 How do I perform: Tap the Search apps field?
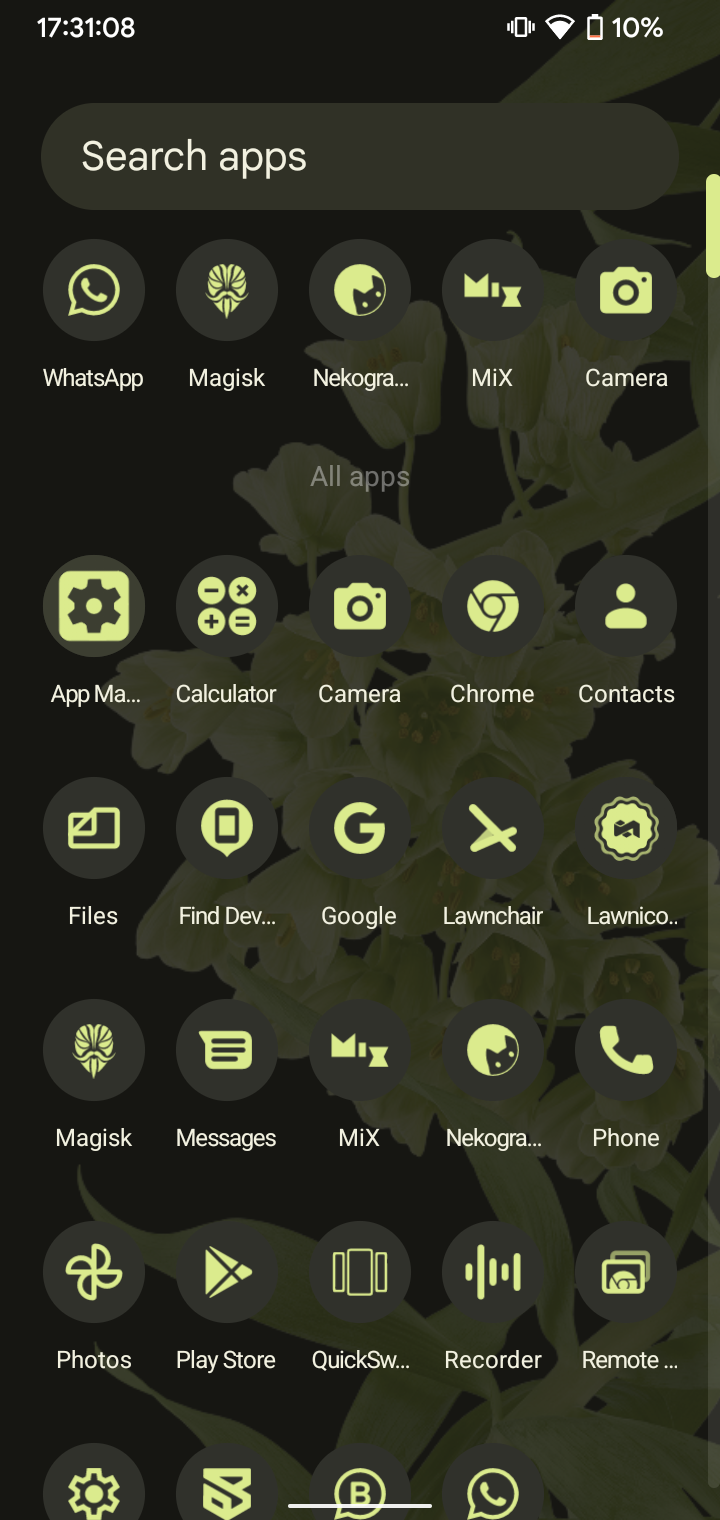pos(360,157)
